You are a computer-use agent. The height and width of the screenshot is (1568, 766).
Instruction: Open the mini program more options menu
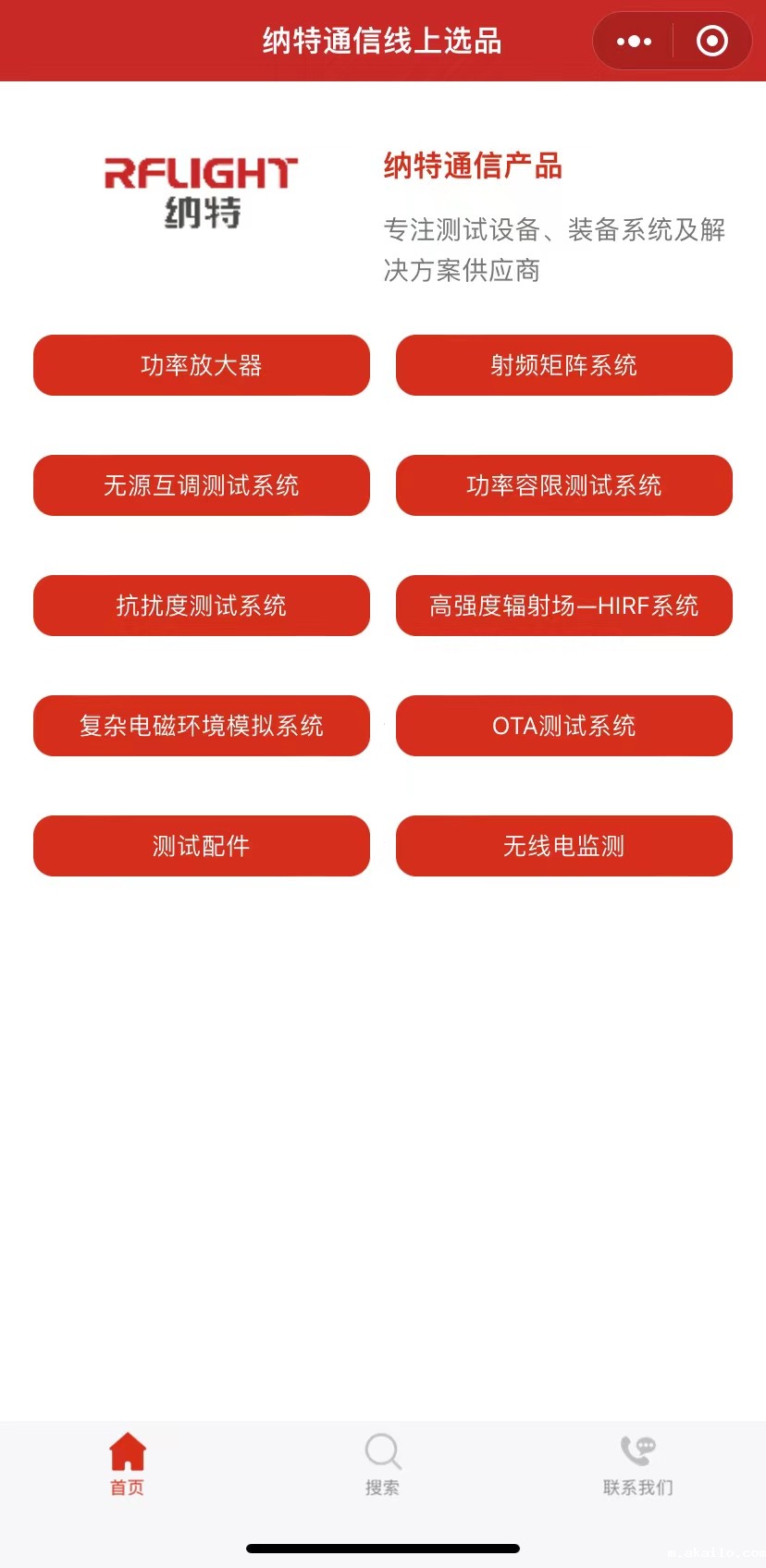634,42
